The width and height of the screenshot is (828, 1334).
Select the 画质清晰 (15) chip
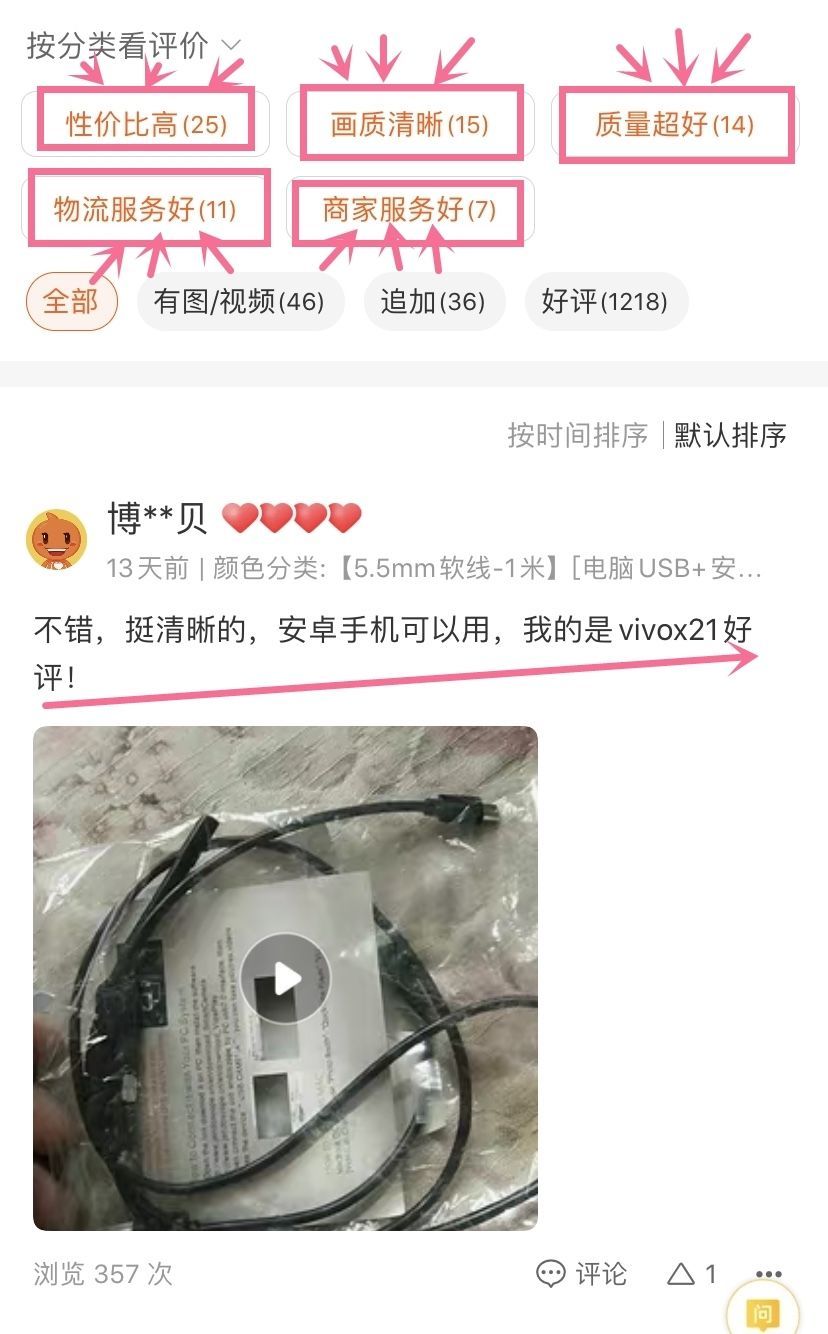point(410,124)
